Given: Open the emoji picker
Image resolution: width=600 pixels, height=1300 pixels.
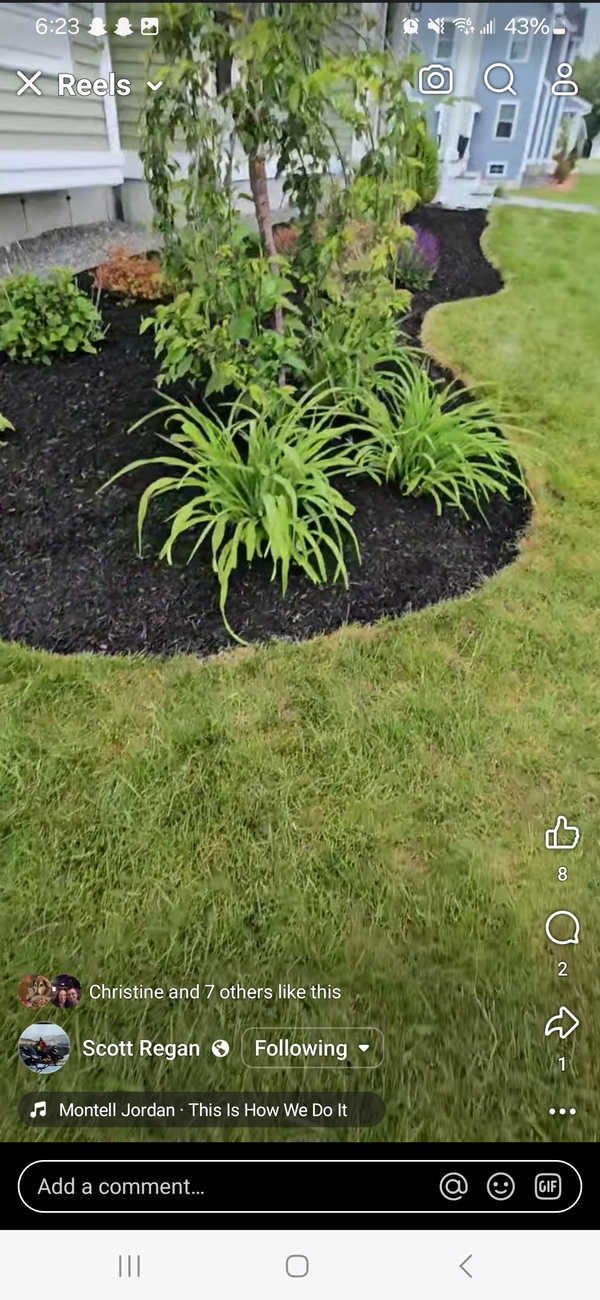Looking at the screenshot, I should tap(500, 1186).
